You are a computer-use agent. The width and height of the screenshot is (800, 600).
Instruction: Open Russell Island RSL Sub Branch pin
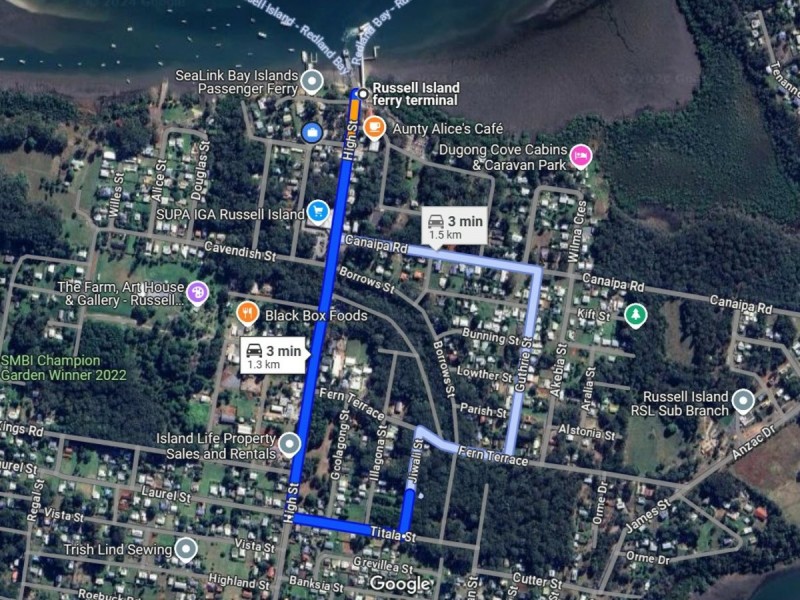(x=742, y=402)
